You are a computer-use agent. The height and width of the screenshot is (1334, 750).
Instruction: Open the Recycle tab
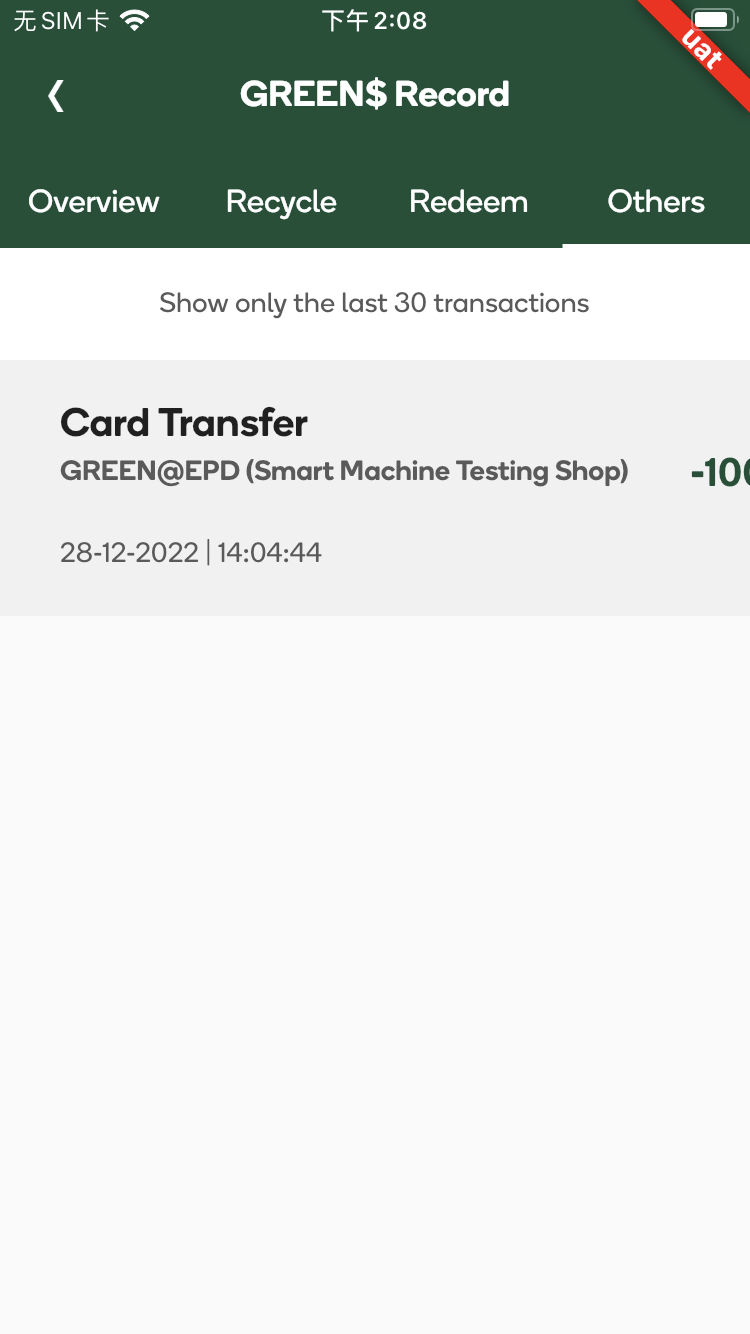coord(281,202)
